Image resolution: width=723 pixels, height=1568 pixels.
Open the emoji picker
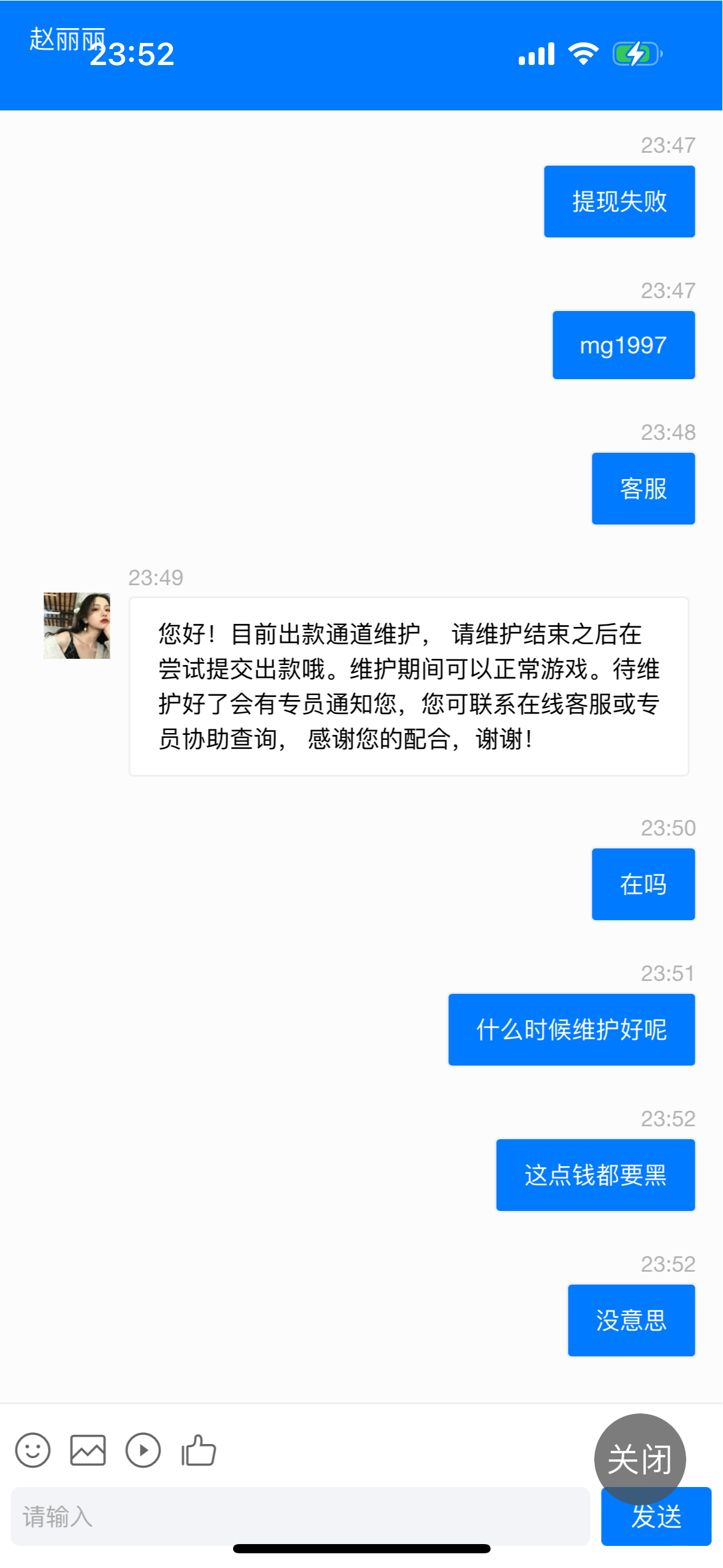pos(33,1450)
